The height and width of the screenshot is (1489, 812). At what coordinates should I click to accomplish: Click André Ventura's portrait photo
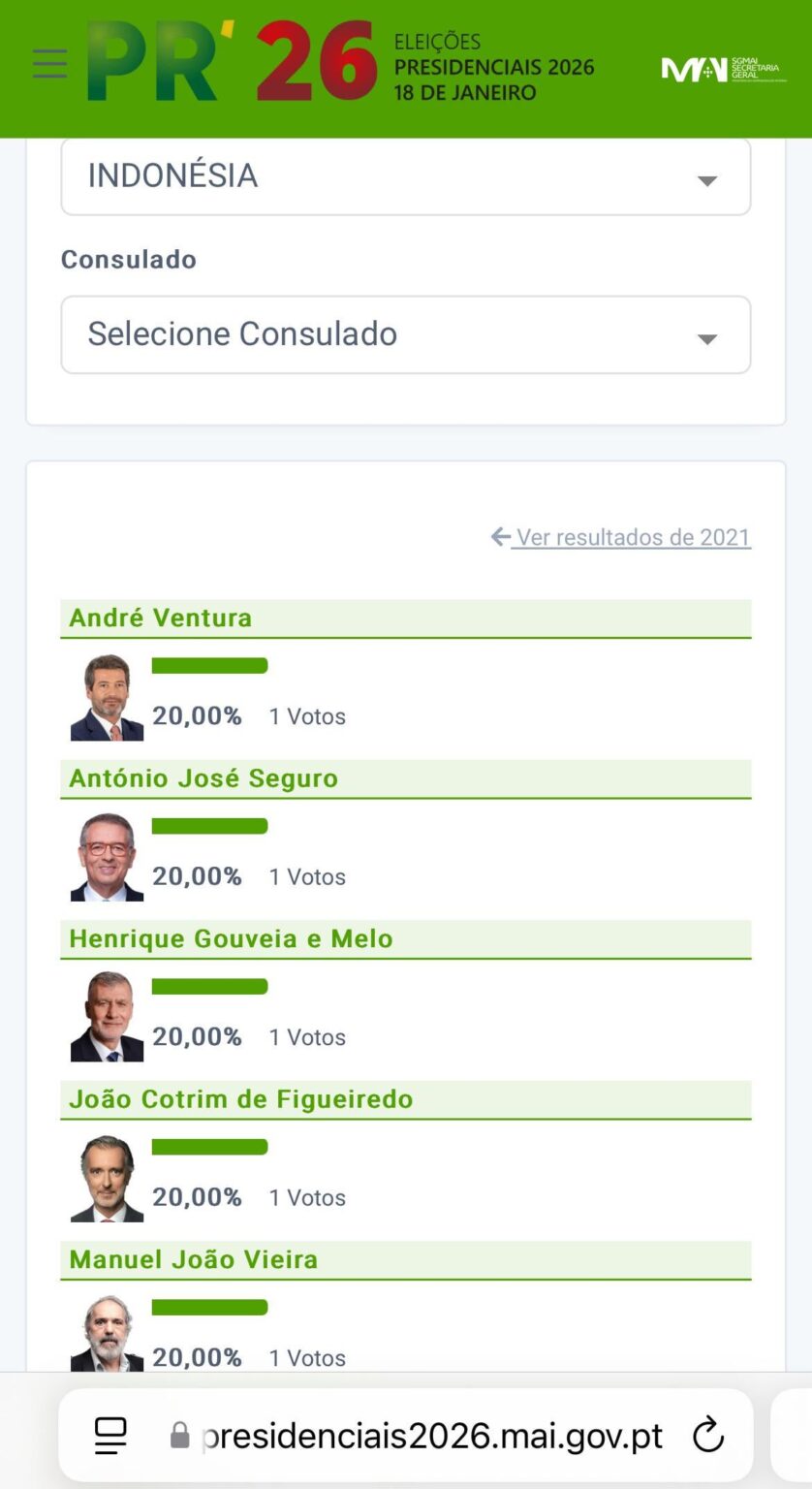point(106,694)
